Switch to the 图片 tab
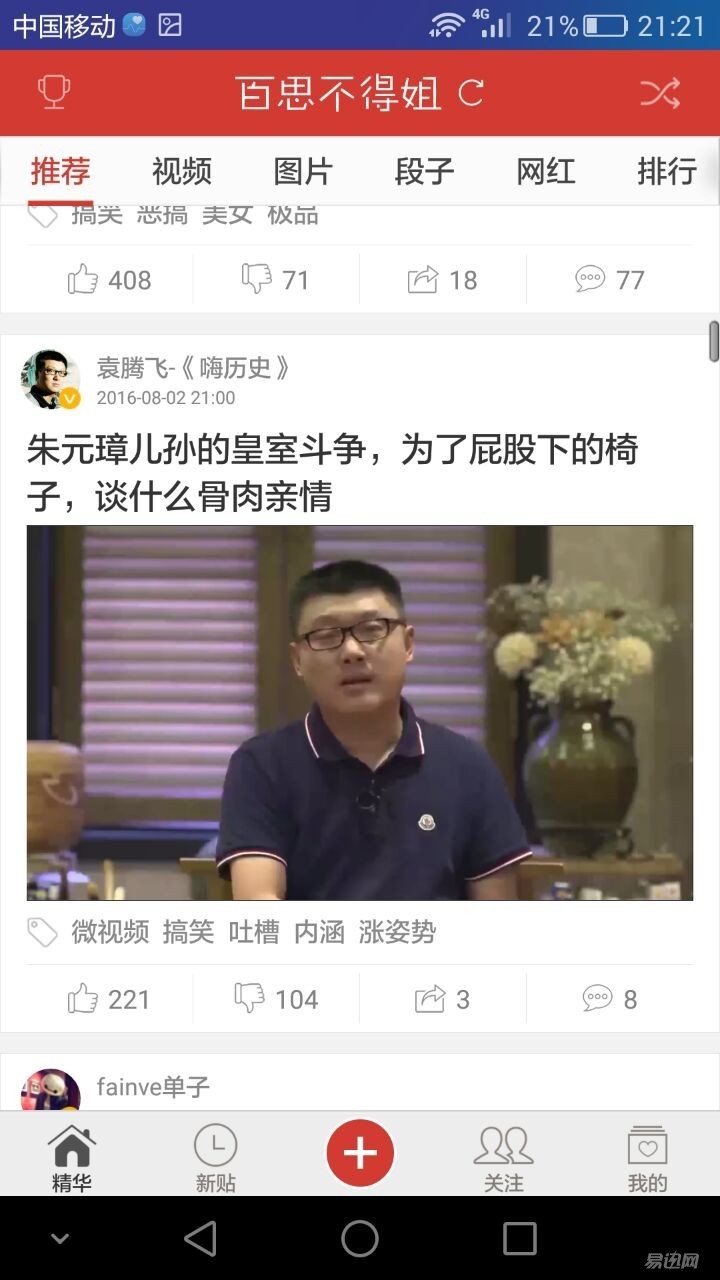 303,171
